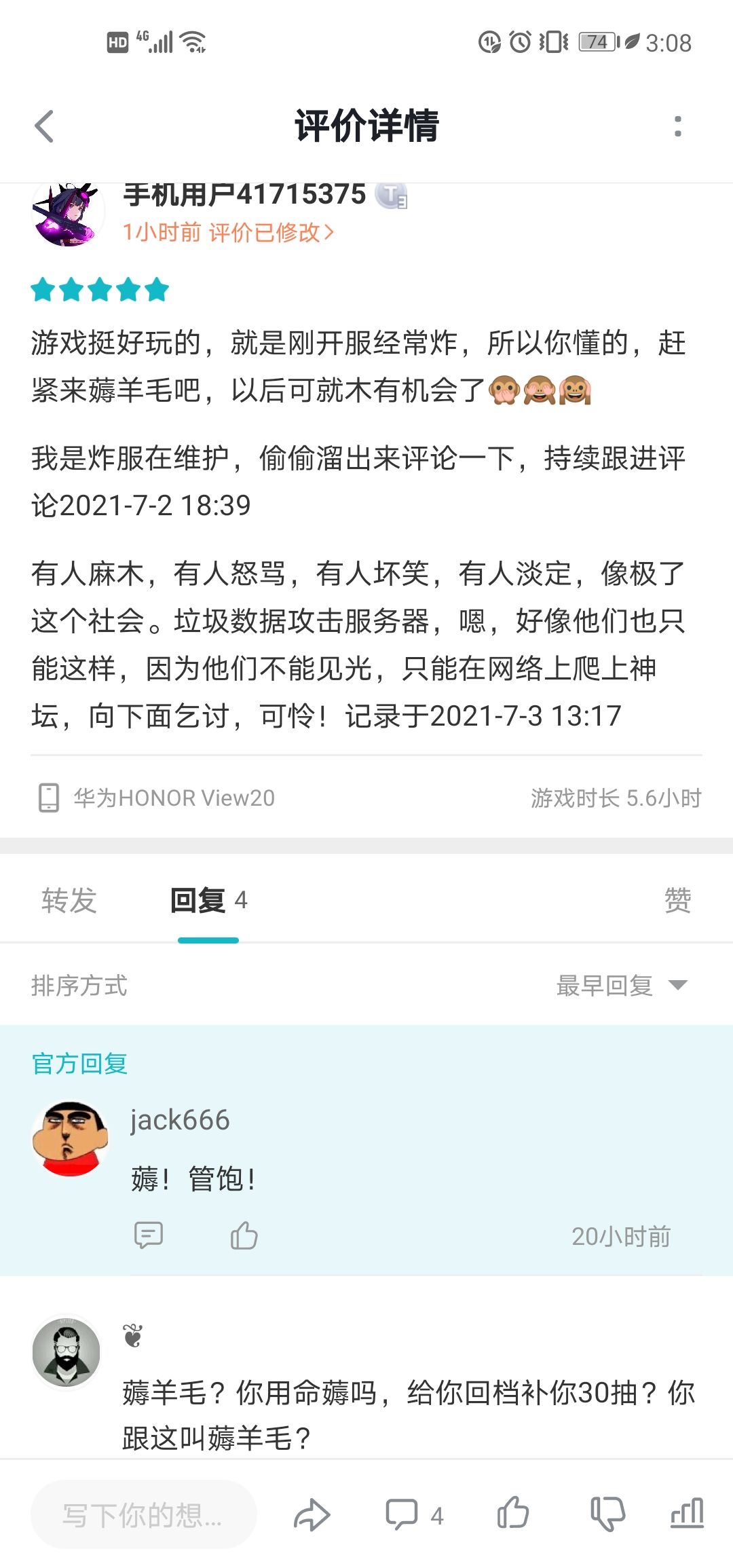This screenshot has width=733, height=1568.
Task: Open the three-dot overflow menu
Action: coord(677,126)
